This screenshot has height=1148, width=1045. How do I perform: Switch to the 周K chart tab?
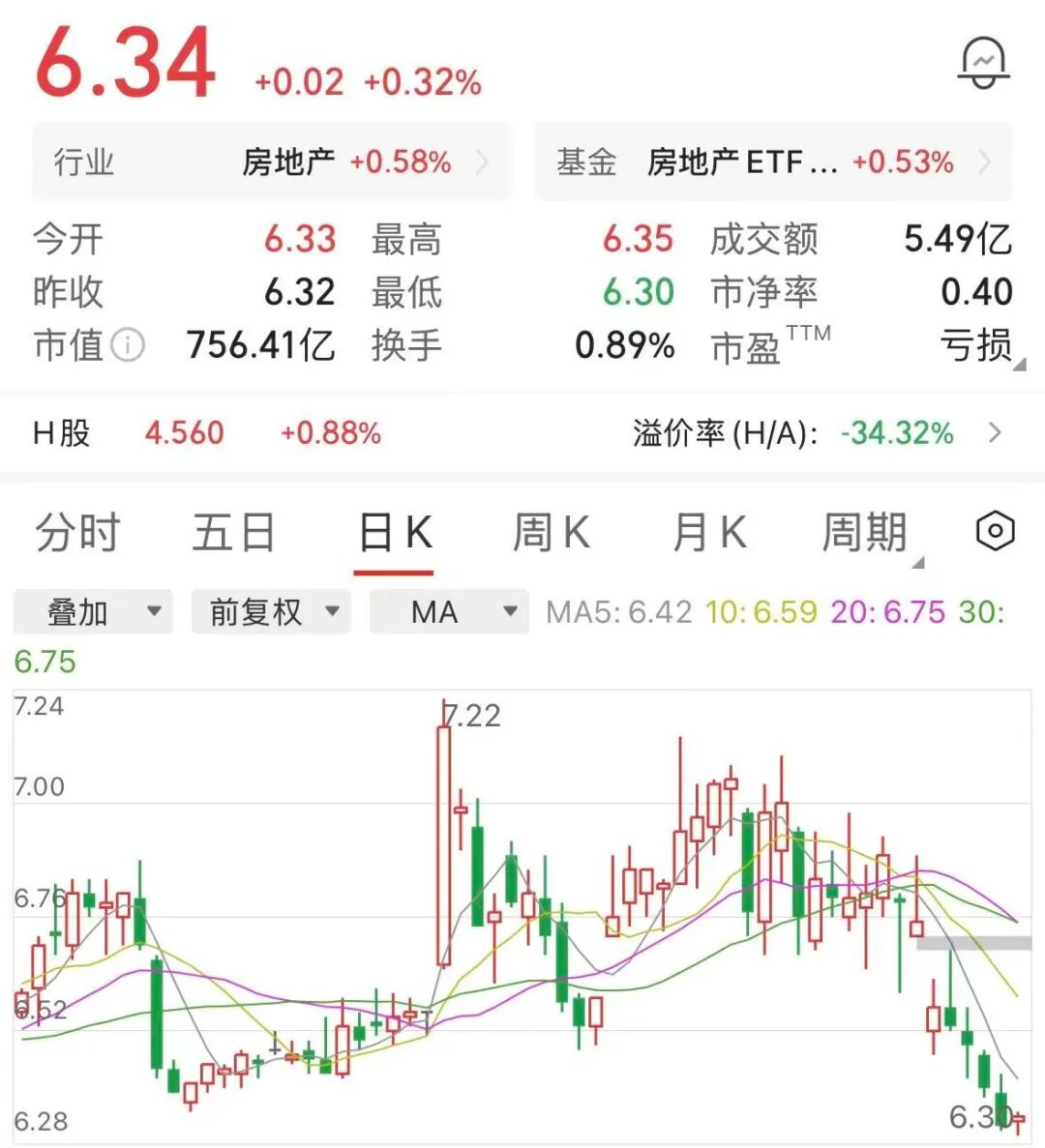point(551,533)
